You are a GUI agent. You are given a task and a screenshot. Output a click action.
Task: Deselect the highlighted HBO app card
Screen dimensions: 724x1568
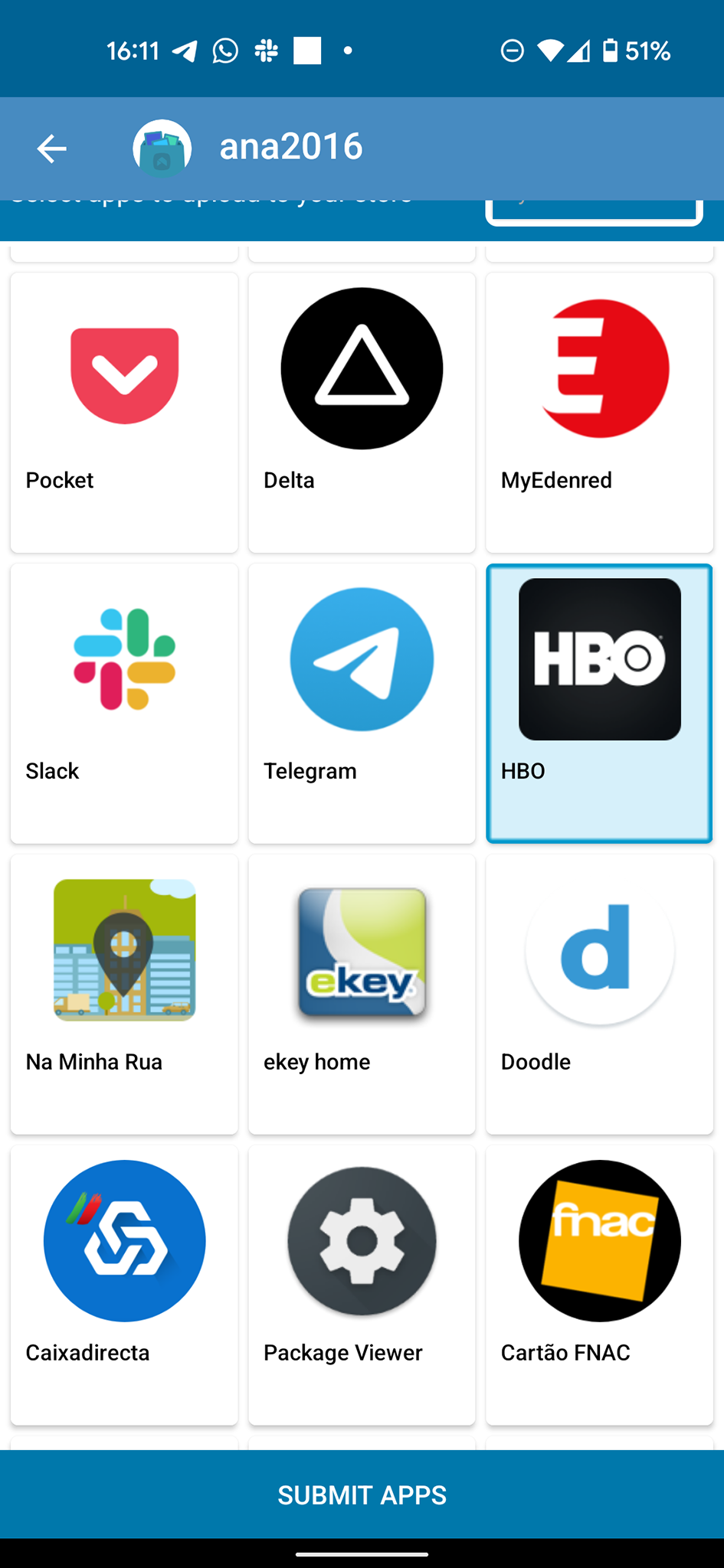599,702
